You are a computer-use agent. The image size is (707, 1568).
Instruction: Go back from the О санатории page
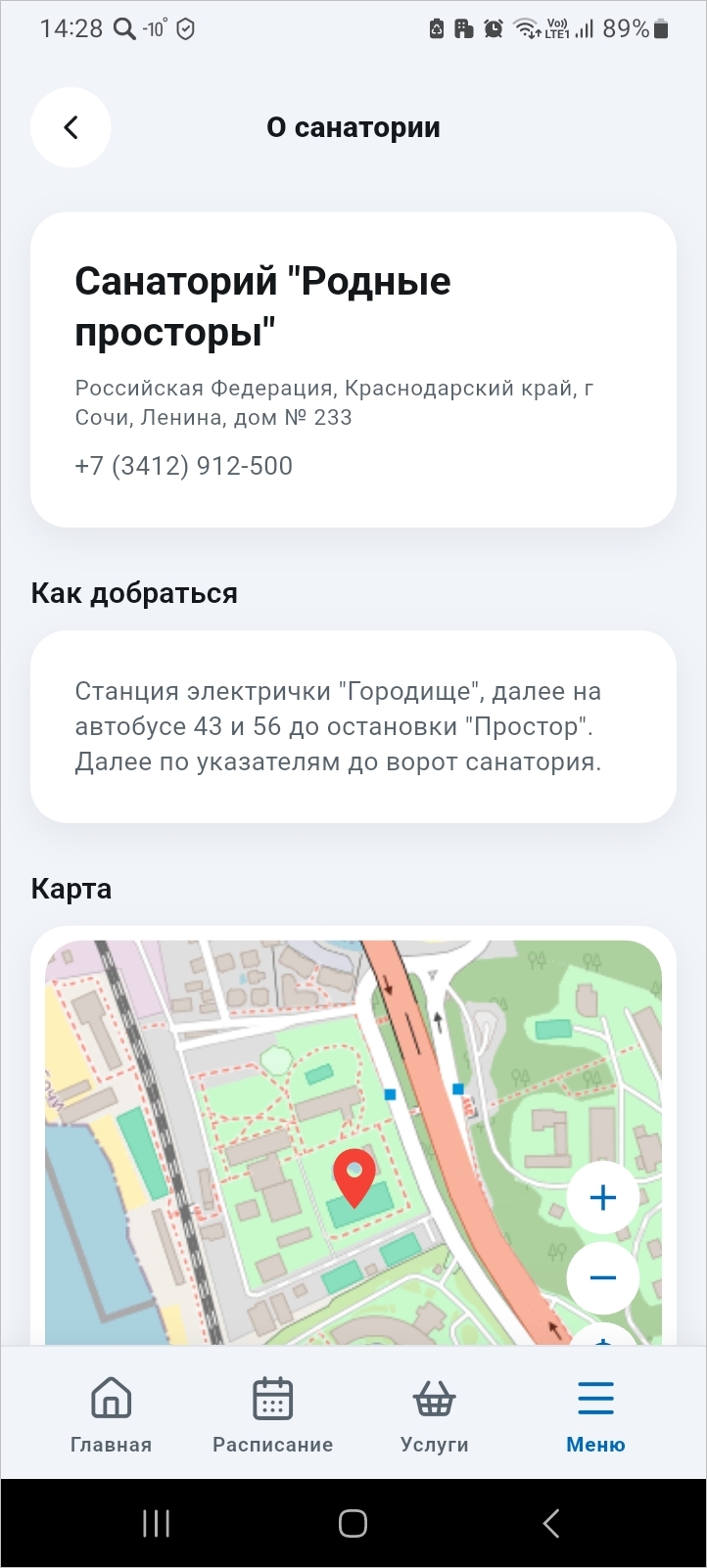71,128
